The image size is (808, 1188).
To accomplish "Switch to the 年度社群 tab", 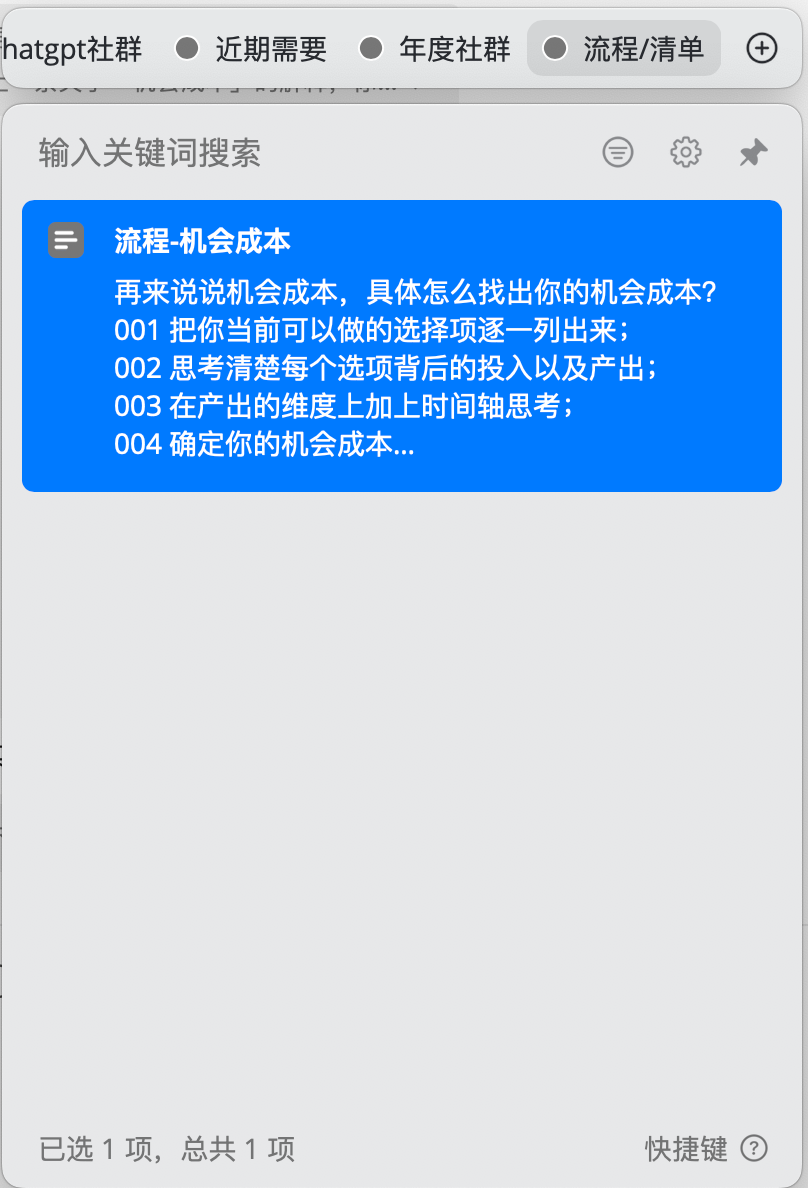I will [x=435, y=48].
